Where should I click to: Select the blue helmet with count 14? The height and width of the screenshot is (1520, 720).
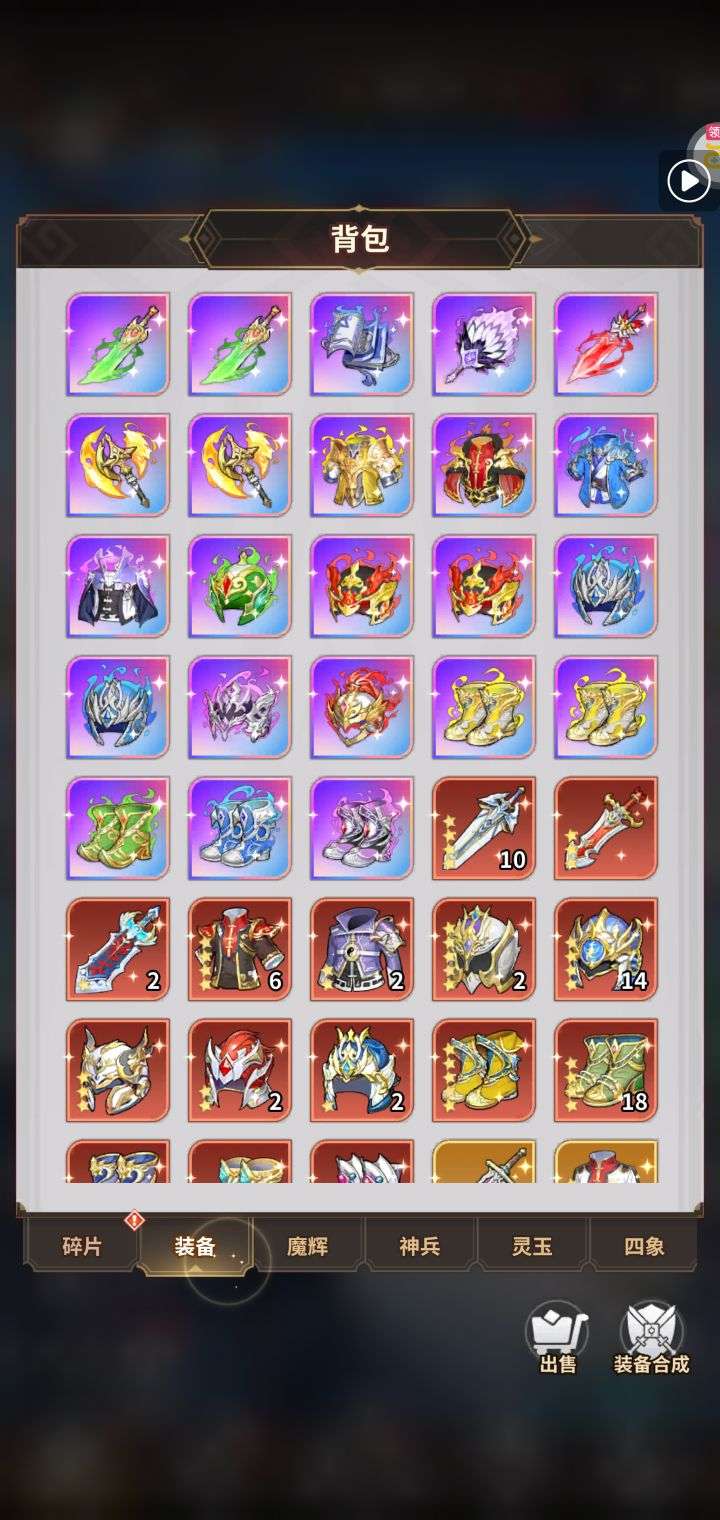(x=606, y=949)
